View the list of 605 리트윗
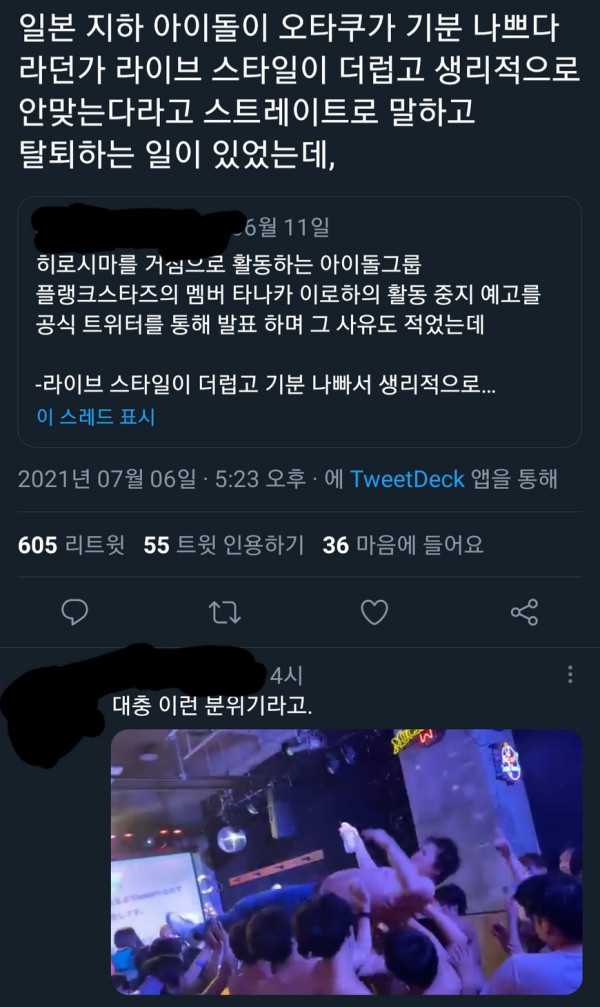The width and height of the screenshot is (600, 1007). [x=71, y=545]
